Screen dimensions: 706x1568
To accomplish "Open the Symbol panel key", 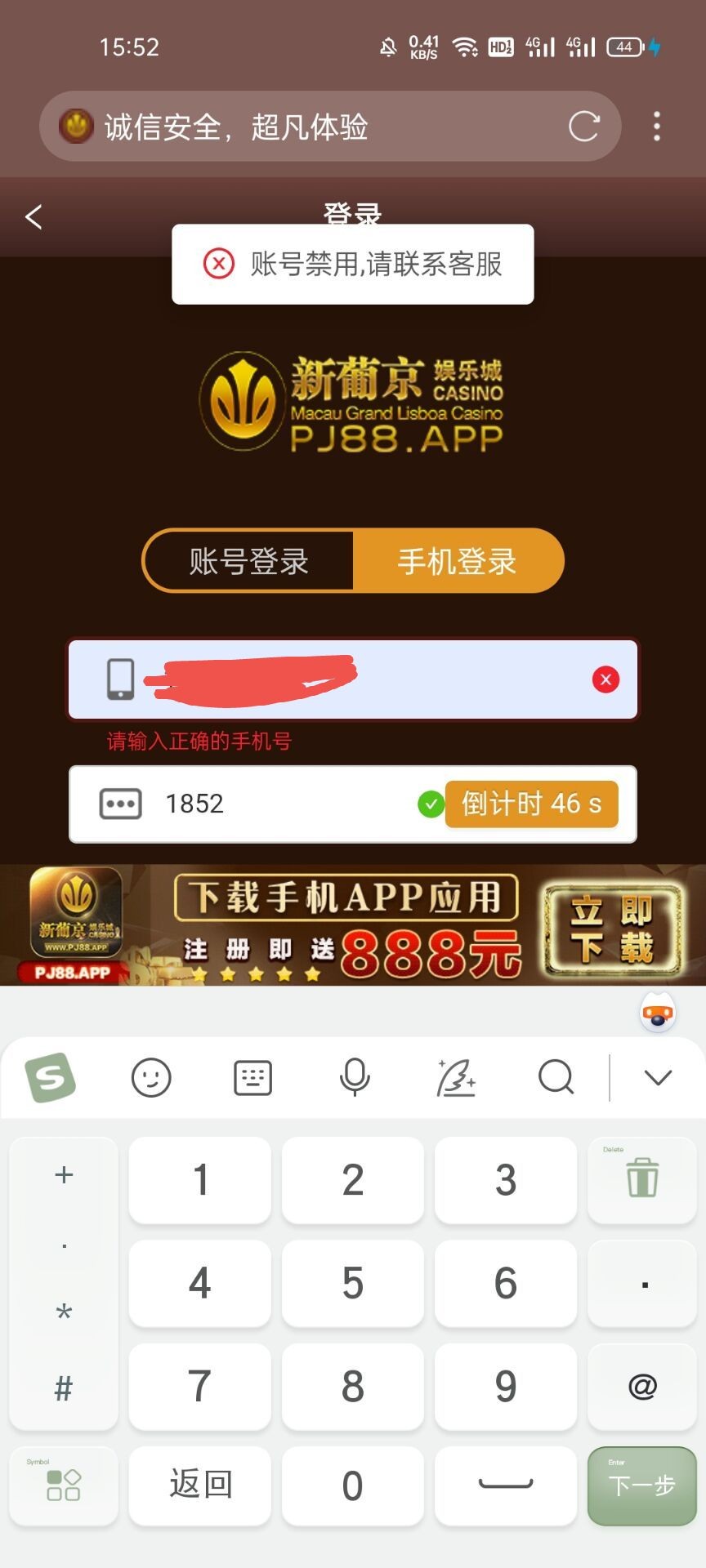I will coord(63,1486).
